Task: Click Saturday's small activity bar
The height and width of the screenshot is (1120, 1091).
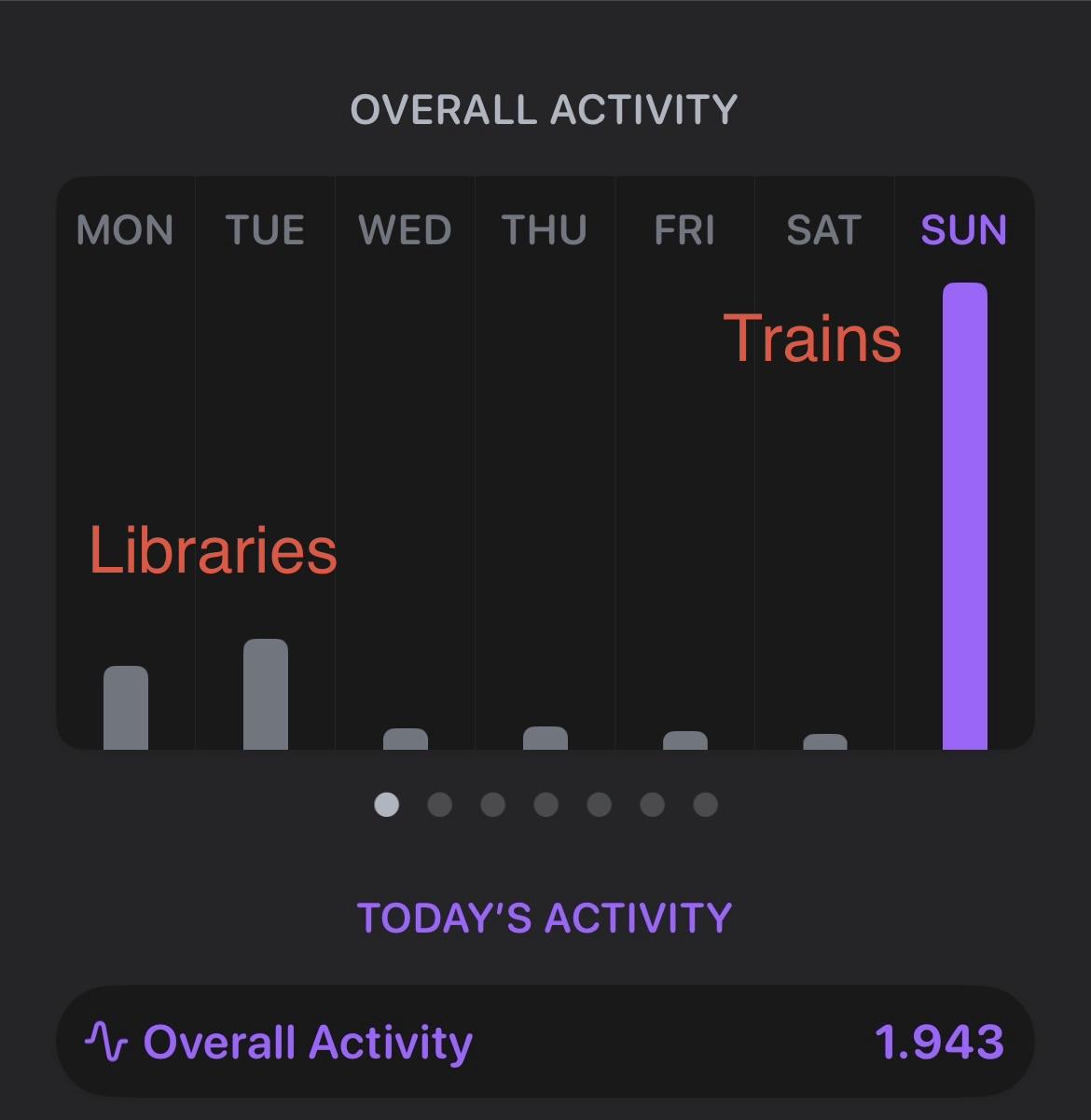Action: pos(824,741)
